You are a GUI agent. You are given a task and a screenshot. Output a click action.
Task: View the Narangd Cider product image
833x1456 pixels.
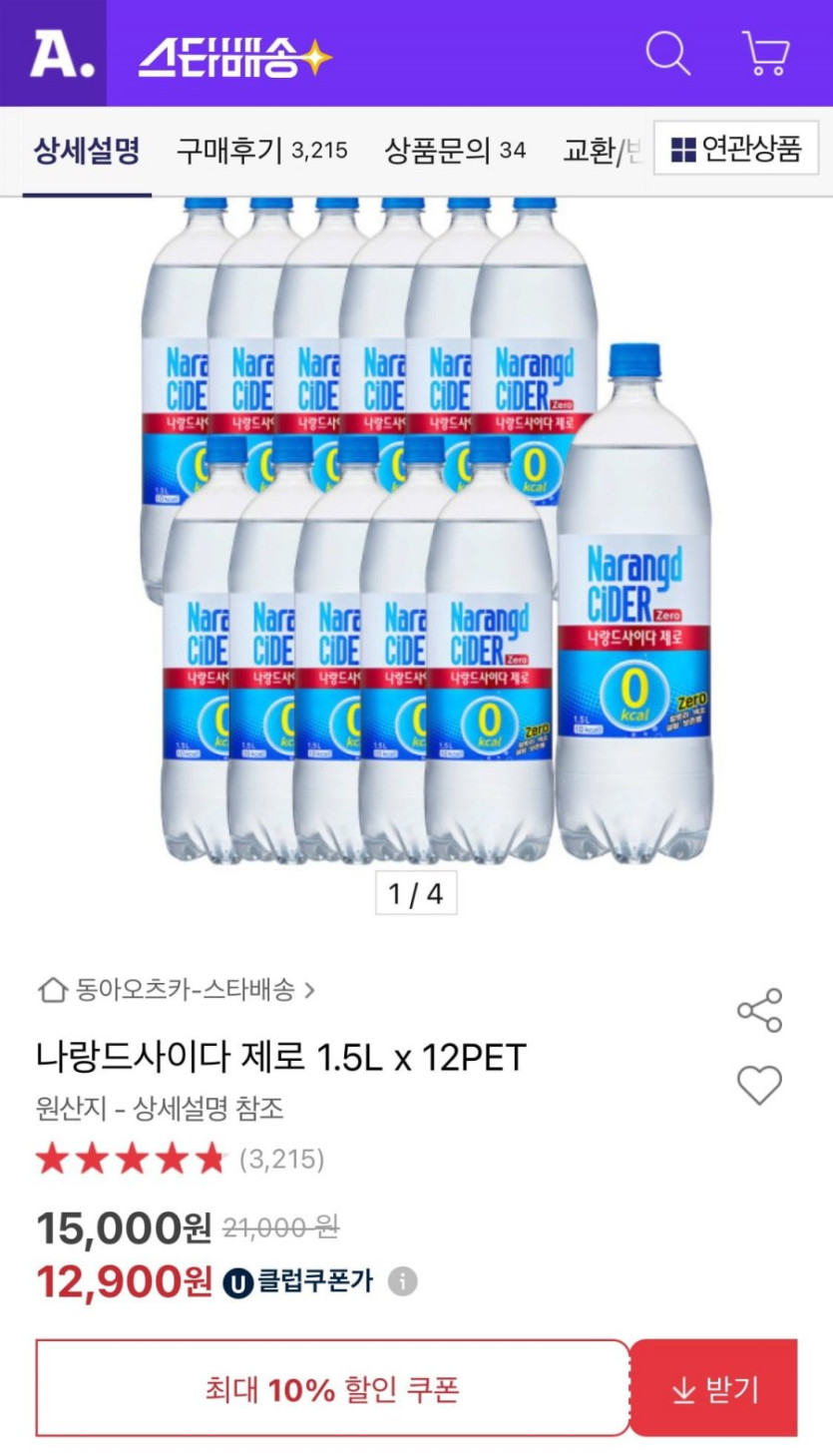pos(427,529)
